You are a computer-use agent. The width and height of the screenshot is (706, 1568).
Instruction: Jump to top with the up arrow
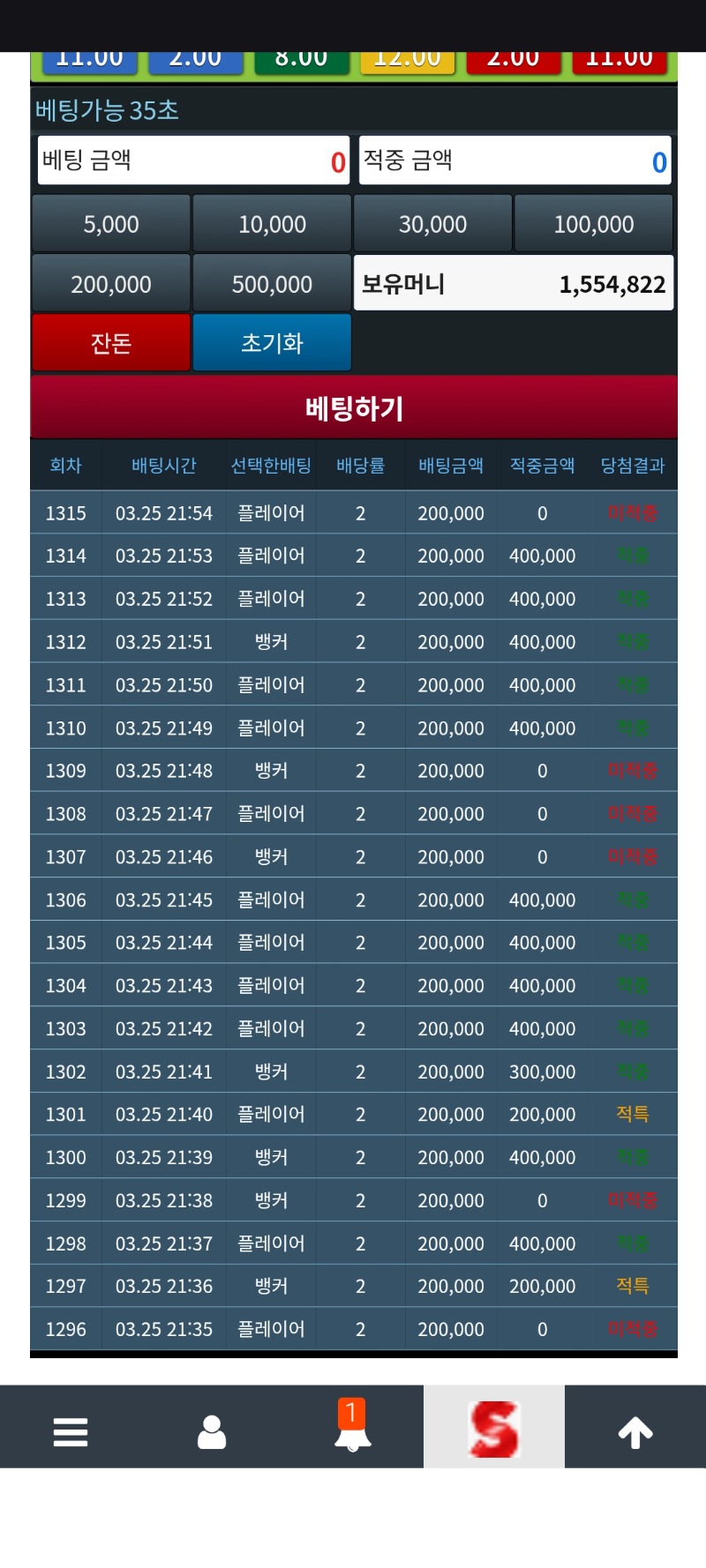(x=635, y=1432)
